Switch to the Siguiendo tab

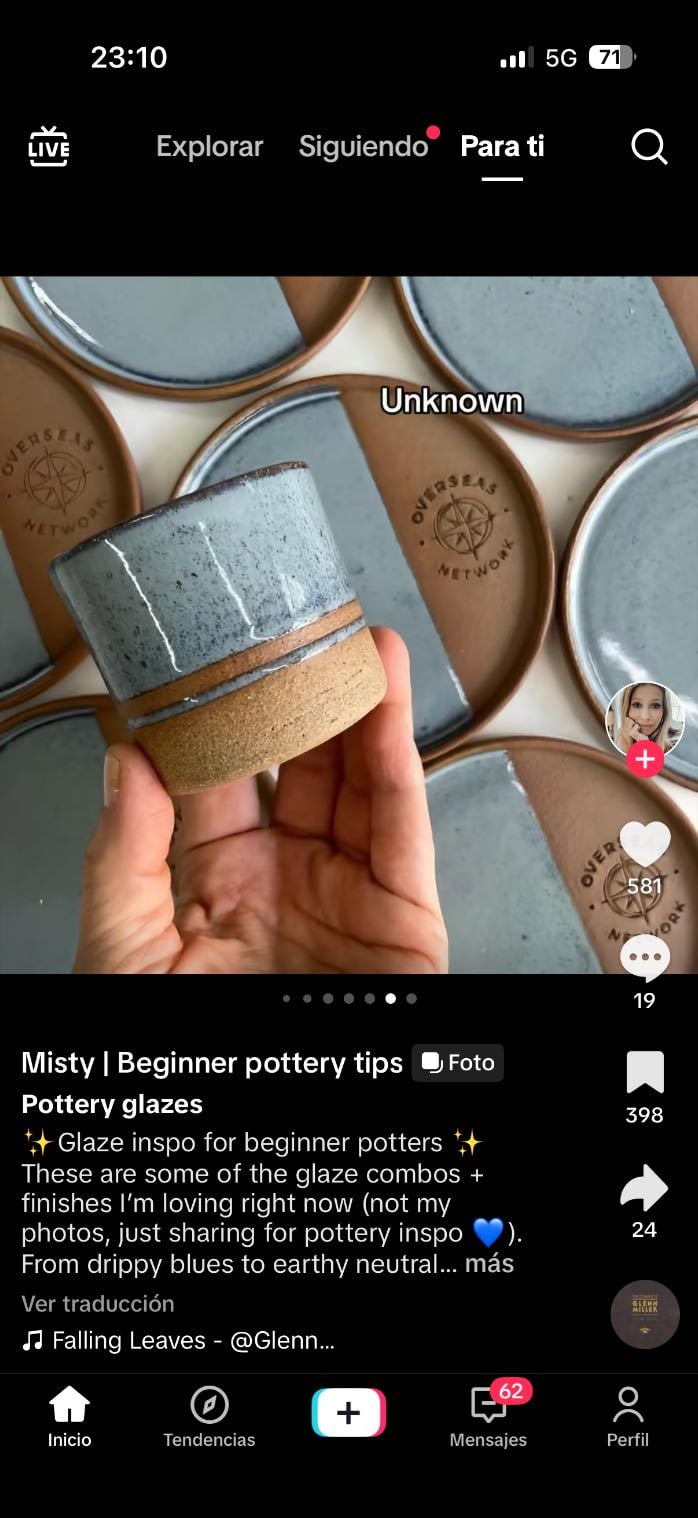(363, 147)
